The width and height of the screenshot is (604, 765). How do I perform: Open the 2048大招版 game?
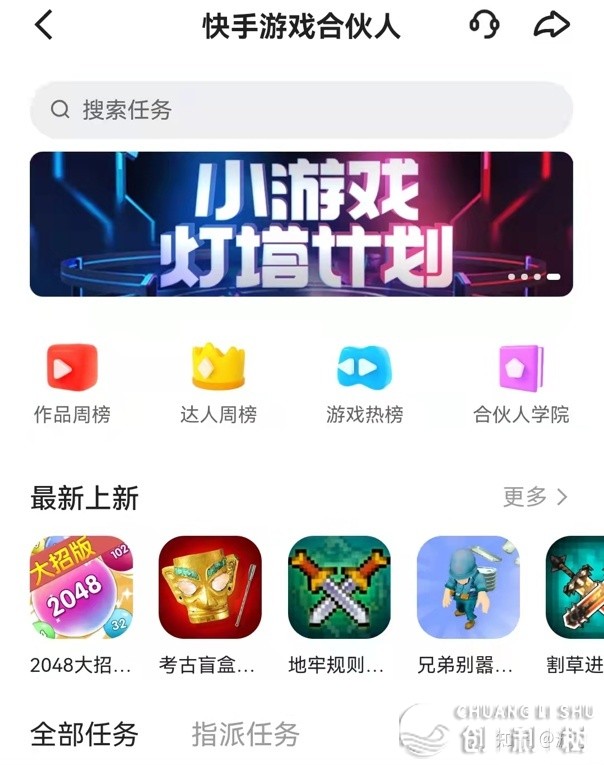81,588
